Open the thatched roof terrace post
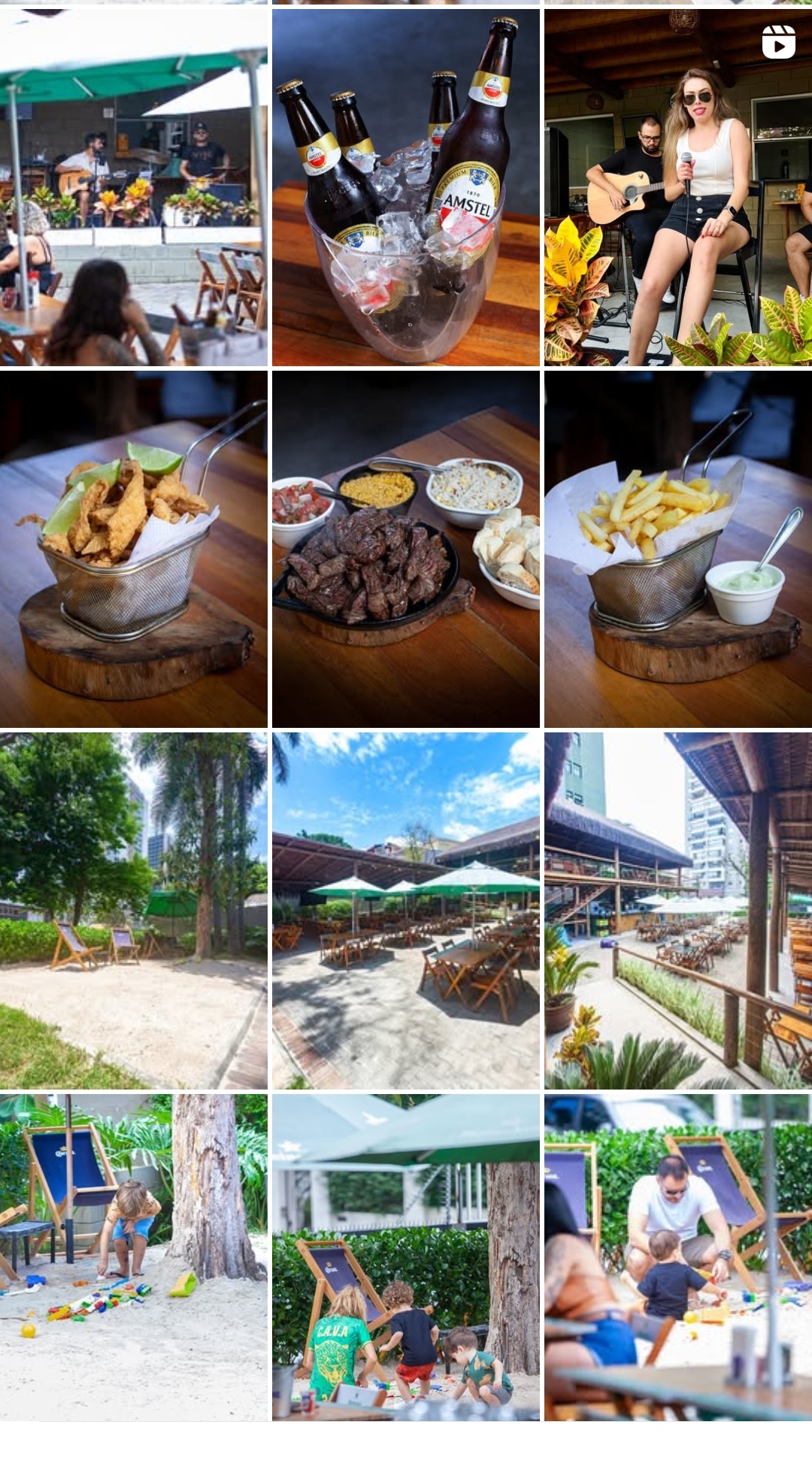Image resolution: width=812 pixels, height=1458 pixels. (677, 911)
